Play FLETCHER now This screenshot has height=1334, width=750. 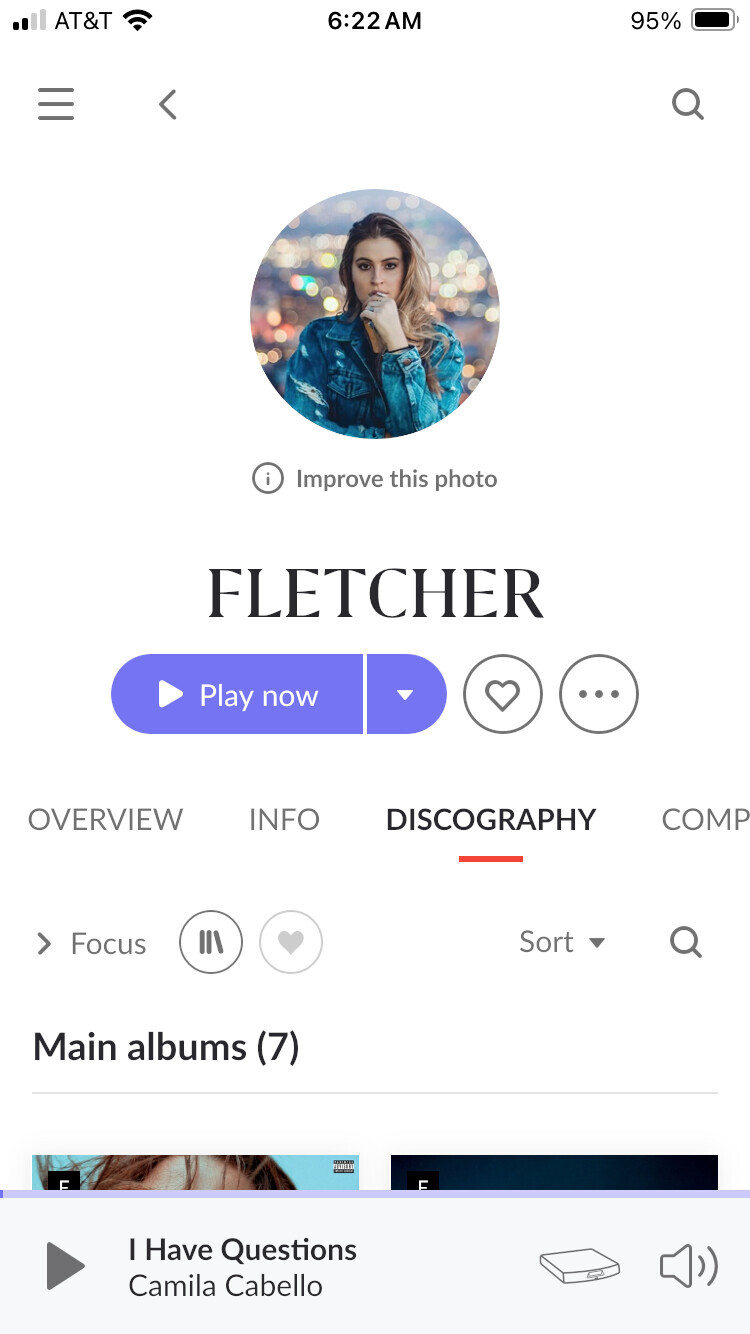pyautogui.click(x=237, y=695)
